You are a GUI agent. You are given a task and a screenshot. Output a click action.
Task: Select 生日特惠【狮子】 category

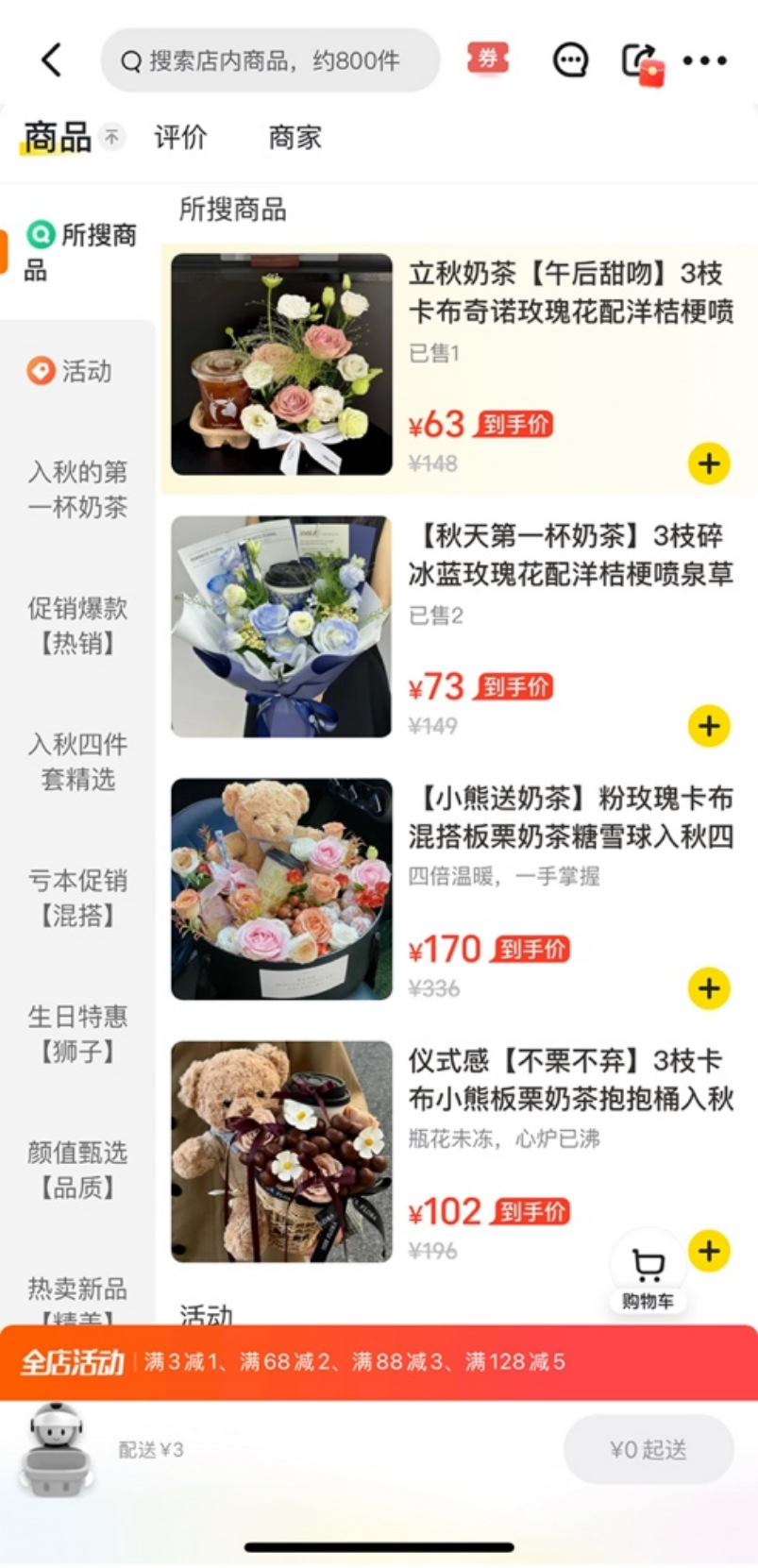coord(77,1033)
